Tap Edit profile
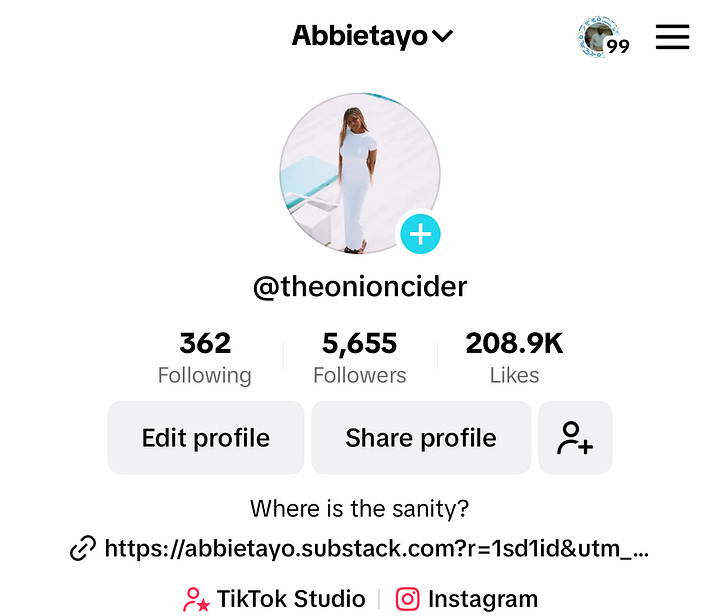This screenshot has height=616, width=720. click(x=206, y=437)
